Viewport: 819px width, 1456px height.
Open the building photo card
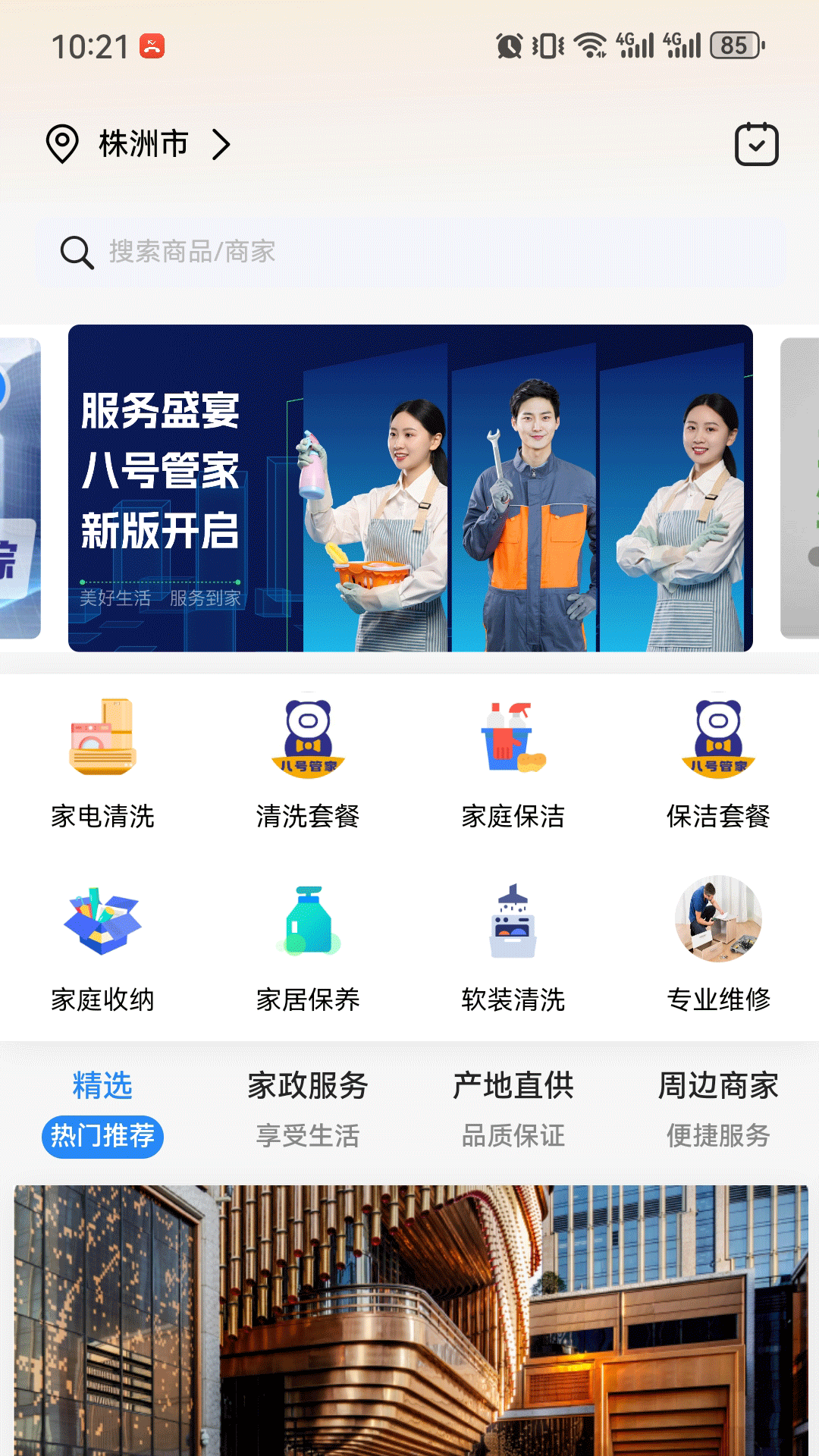(x=411, y=1320)
